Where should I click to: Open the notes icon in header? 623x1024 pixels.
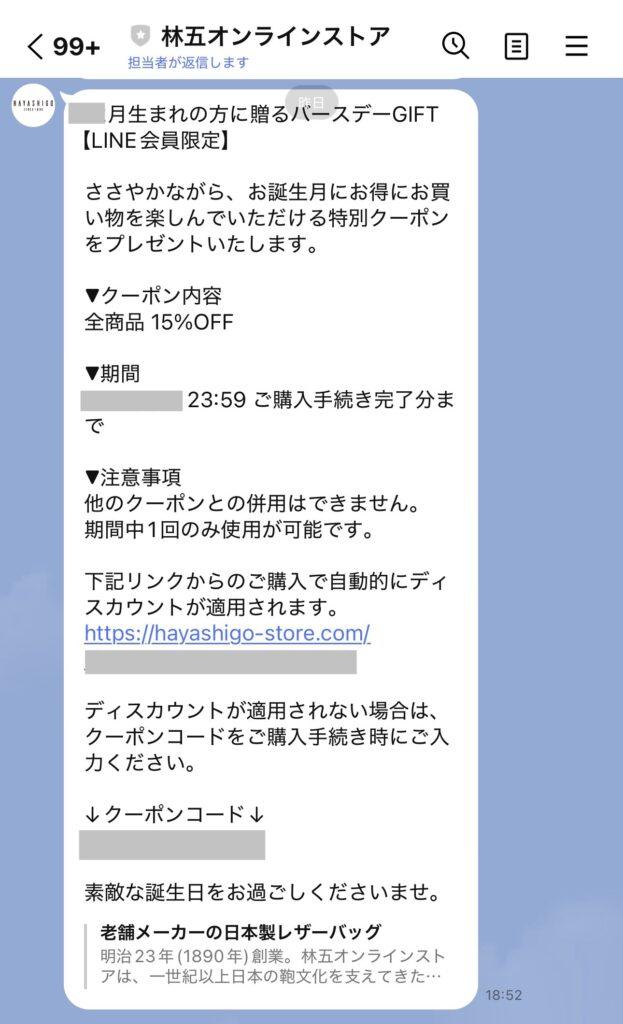pyautogui.click(x=516, y=46)
